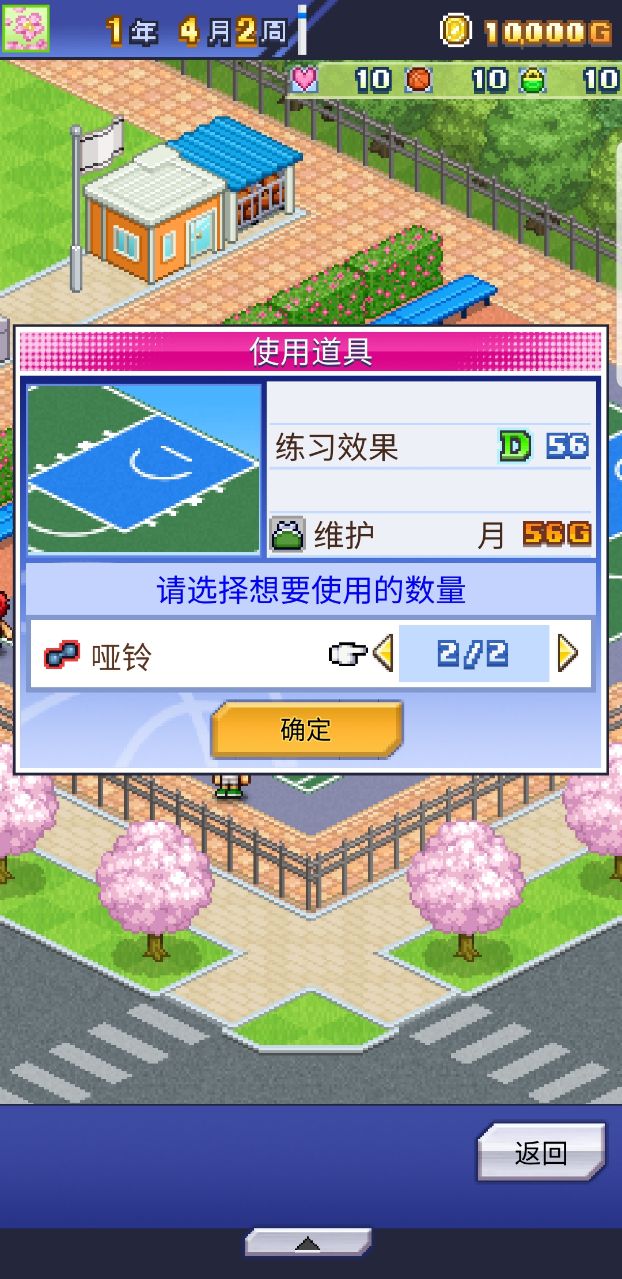
Task: Increase the dumbbell quantity with right arrow
Action: (x=567, y=654)
